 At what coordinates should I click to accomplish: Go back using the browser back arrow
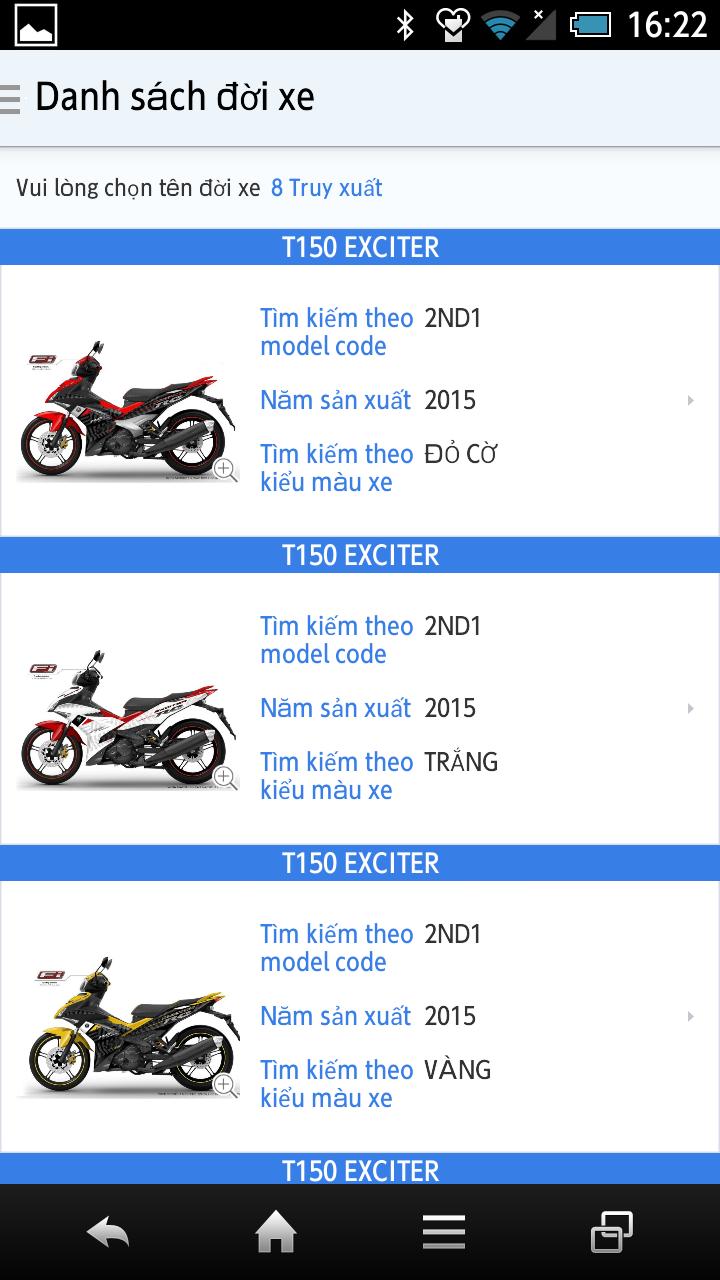(108, 1233)
